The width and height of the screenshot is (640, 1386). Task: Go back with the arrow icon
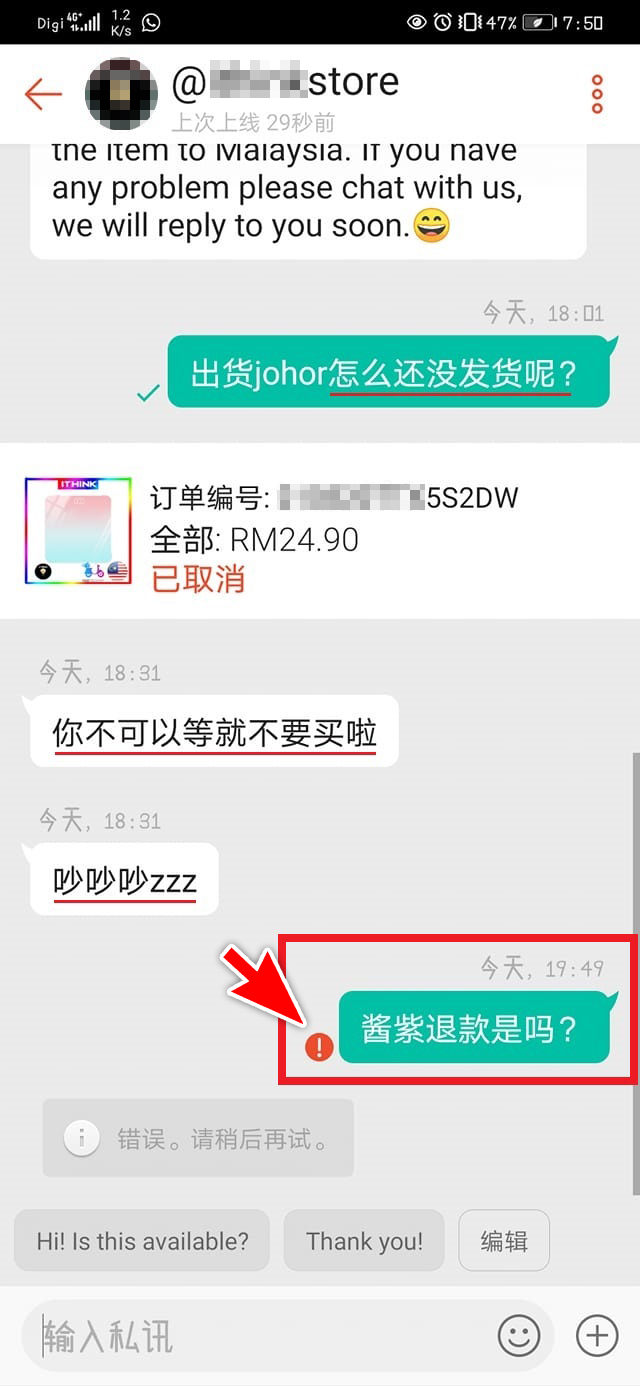(43, 94)
